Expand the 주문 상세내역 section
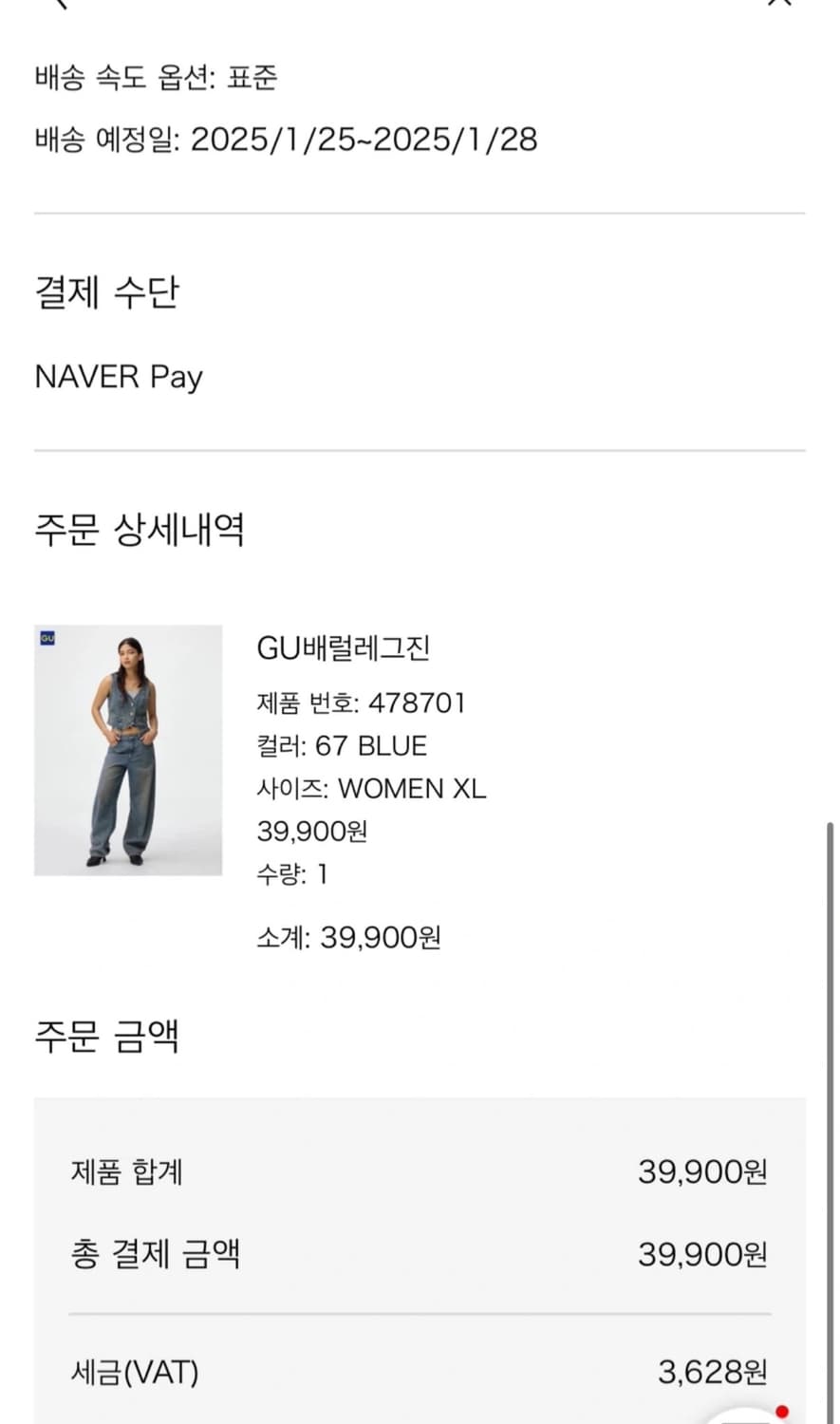This screenshot has height=1424, width=840. tap(140, 532)
